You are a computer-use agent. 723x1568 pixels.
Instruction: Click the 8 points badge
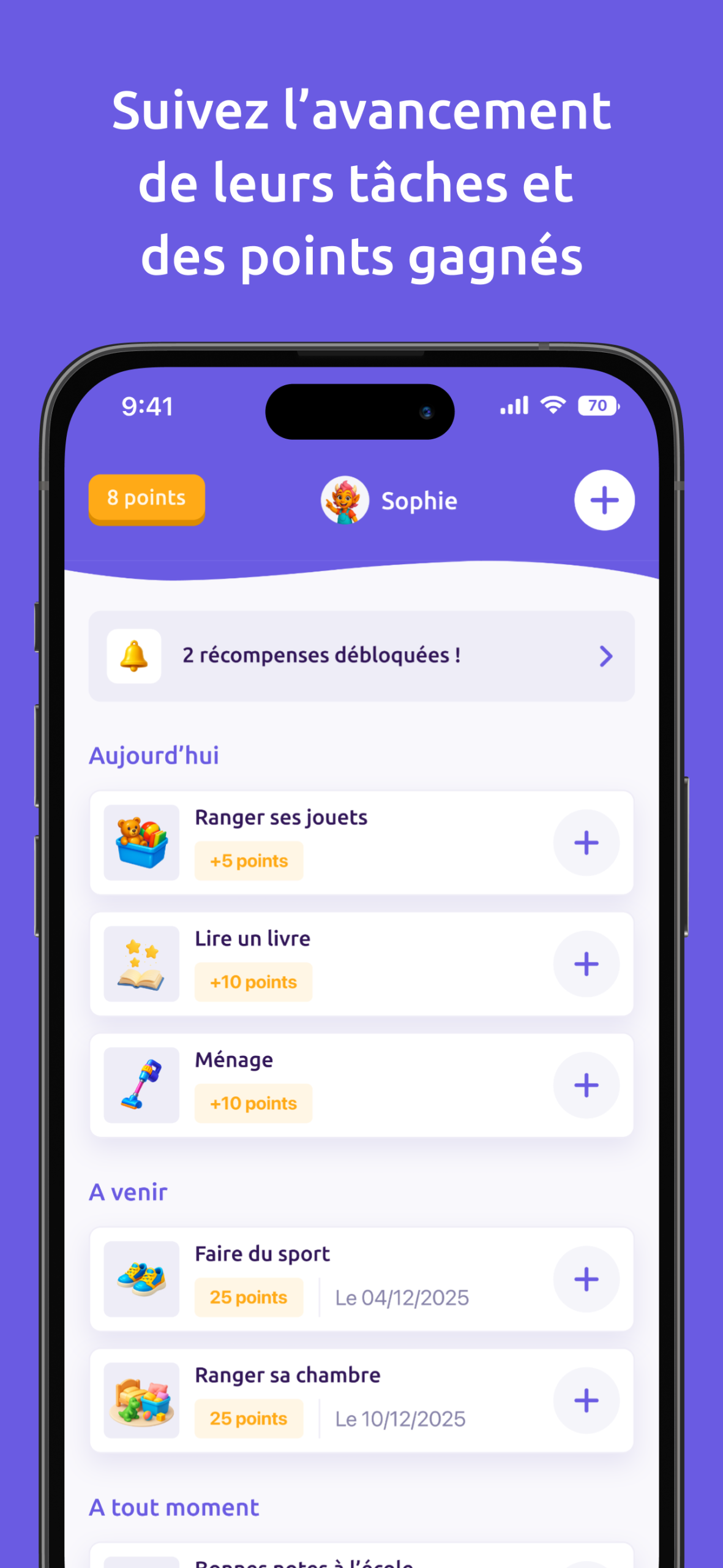coord(146,498)
